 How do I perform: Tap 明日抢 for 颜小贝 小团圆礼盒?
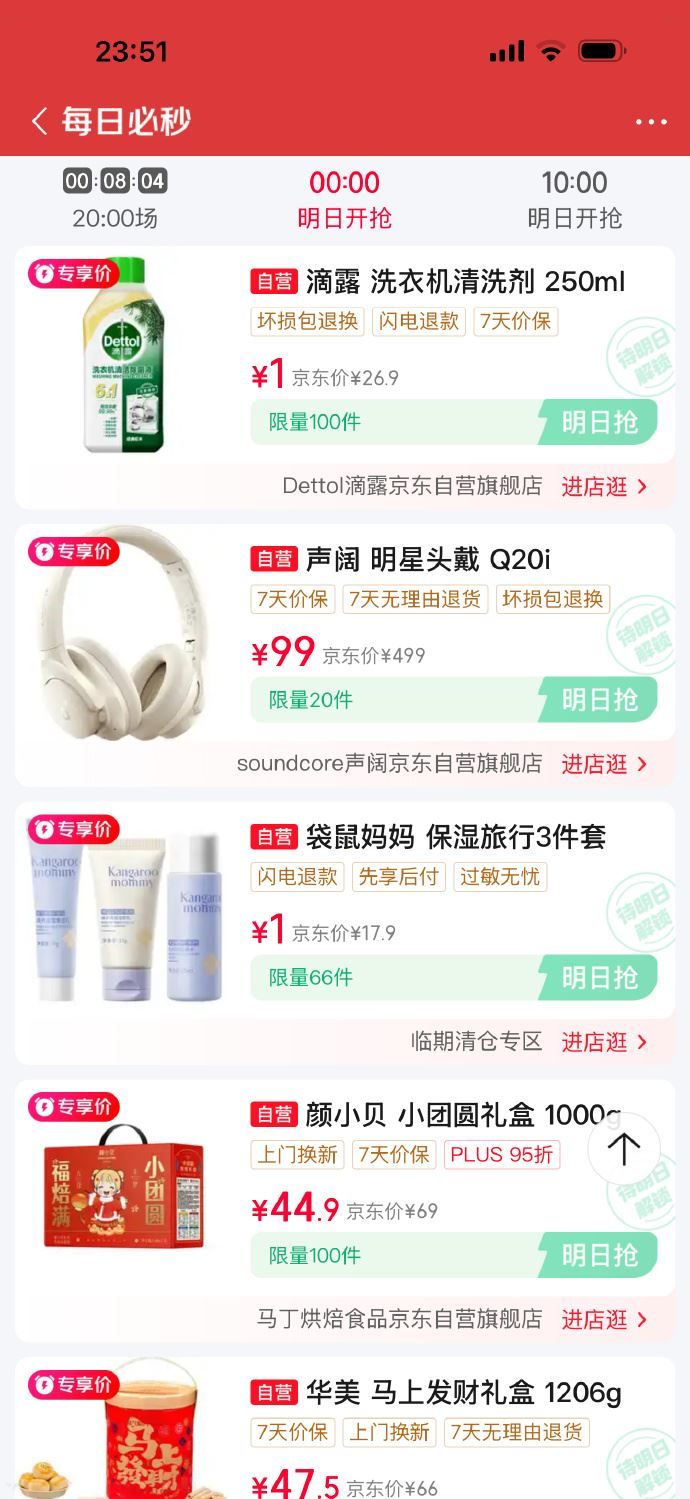[599, 1255]
